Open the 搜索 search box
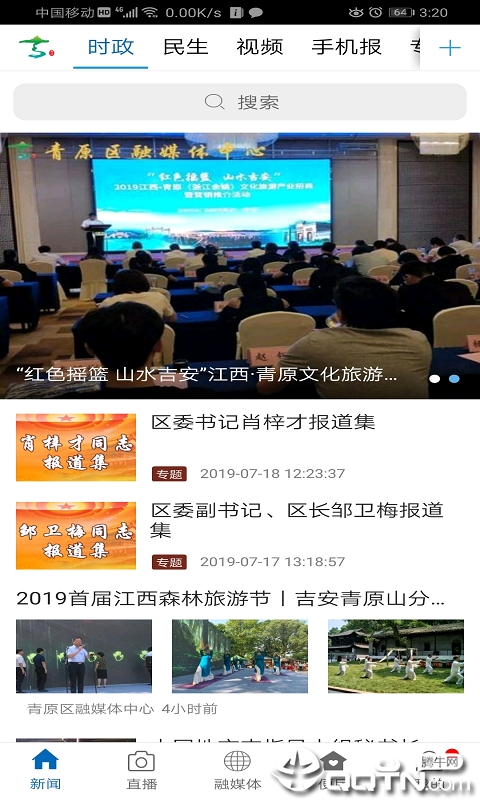This screenshot has height=800, width=480. [240, 102]
